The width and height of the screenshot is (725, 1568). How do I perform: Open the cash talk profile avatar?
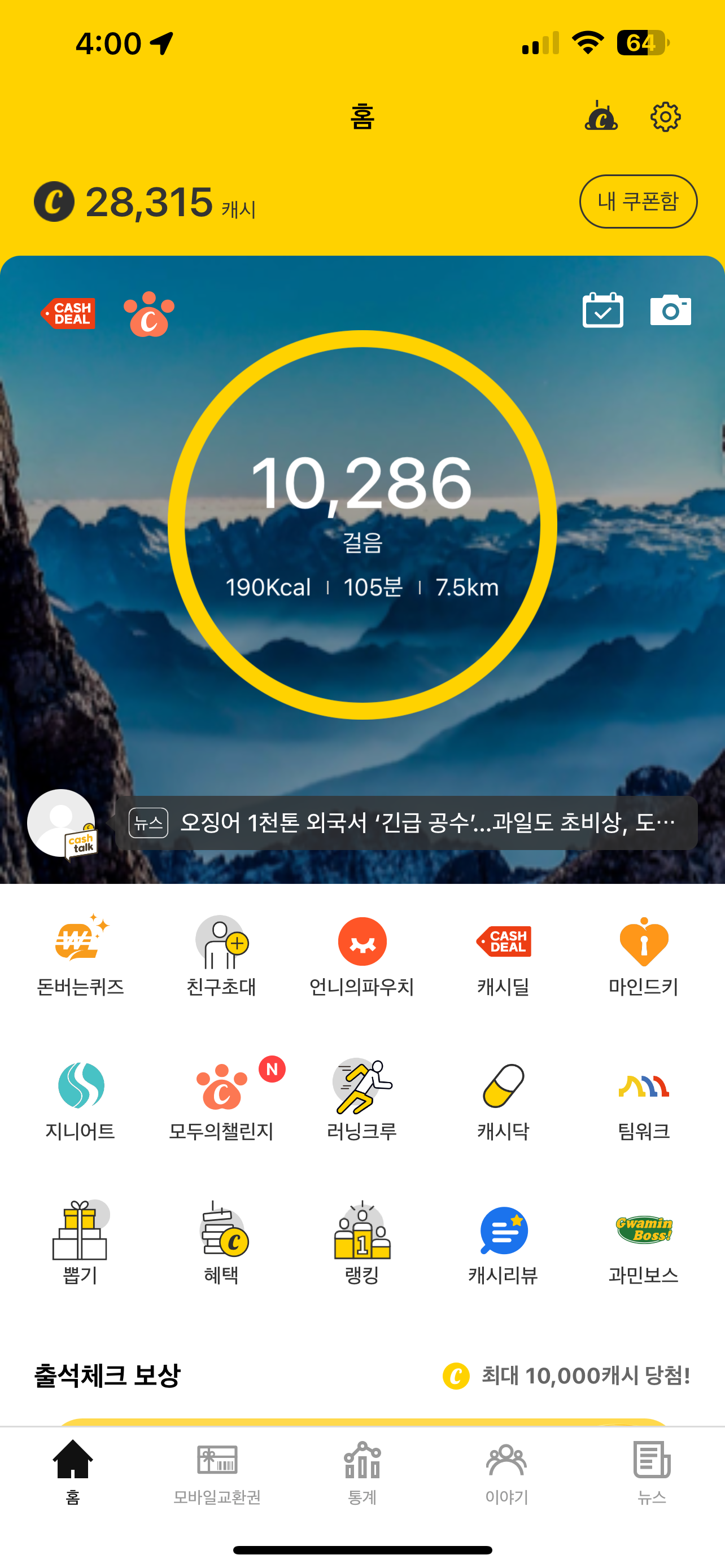click(62, 823)
